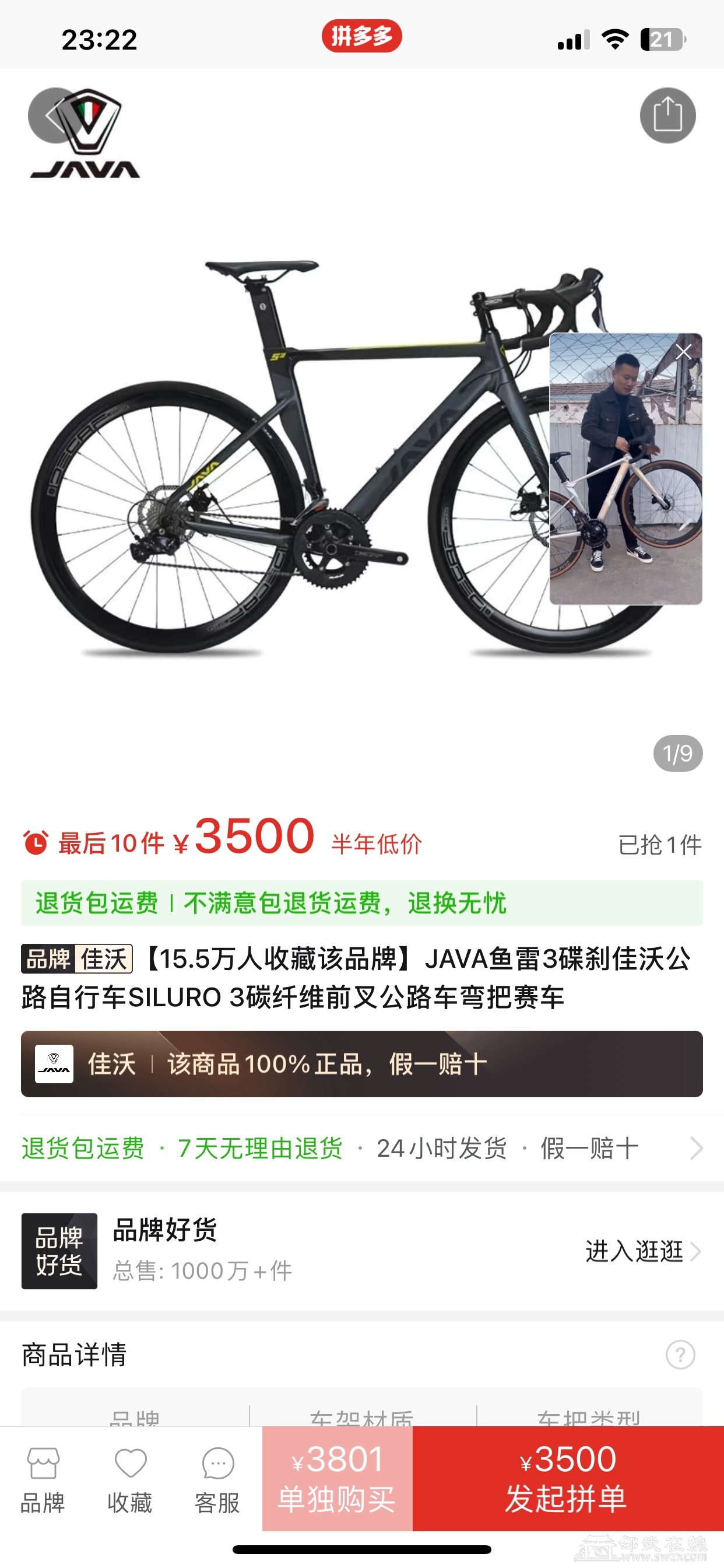The height and width of the screenshot is (1568, 724).
Task: Share this product listing
Action: coord(667,116)
